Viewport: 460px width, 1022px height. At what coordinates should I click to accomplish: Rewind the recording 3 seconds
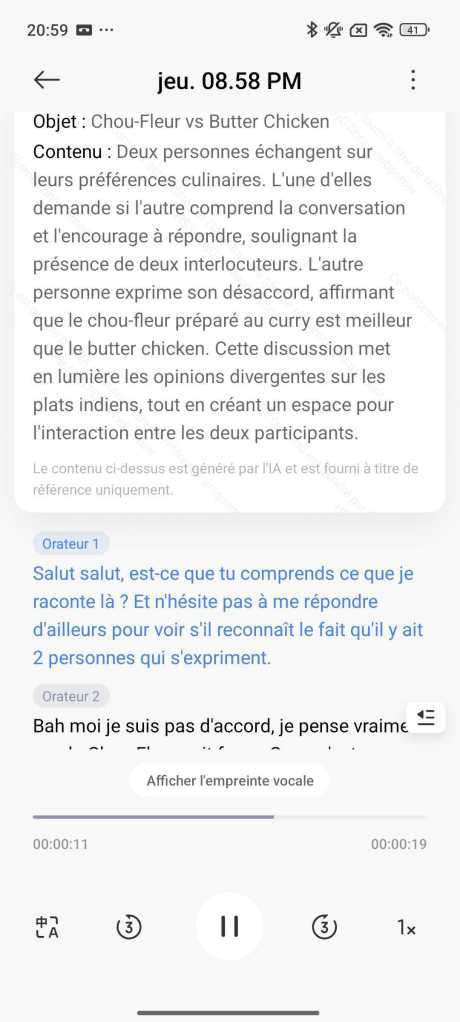tap(129, 927)
